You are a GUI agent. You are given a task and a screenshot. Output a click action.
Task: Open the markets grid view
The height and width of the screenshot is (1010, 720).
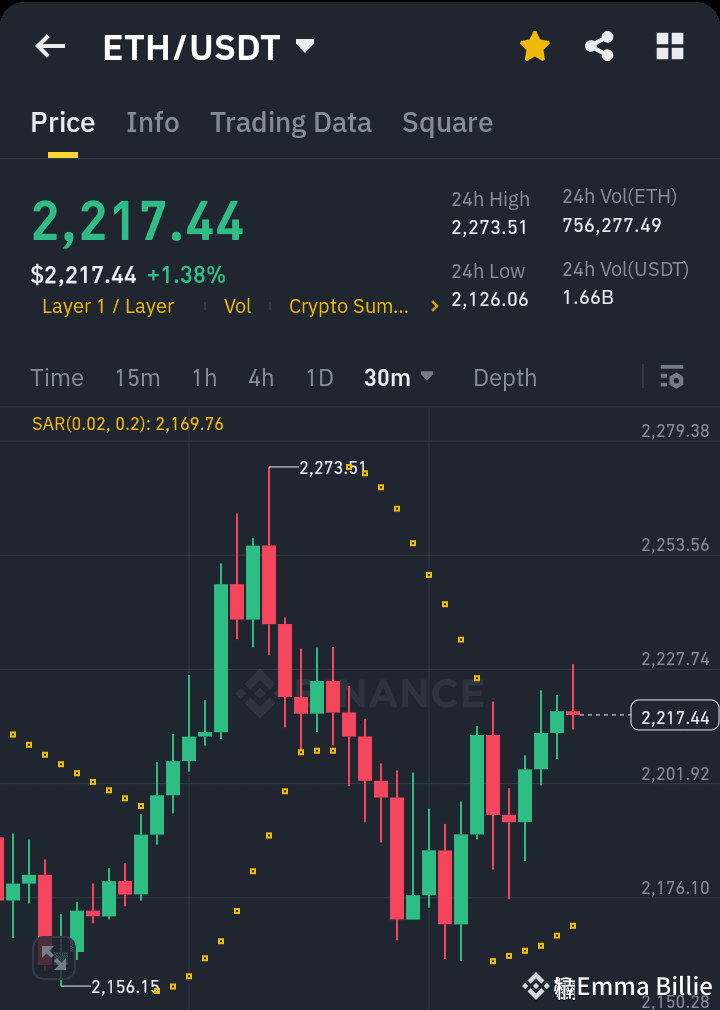[668, 46]
